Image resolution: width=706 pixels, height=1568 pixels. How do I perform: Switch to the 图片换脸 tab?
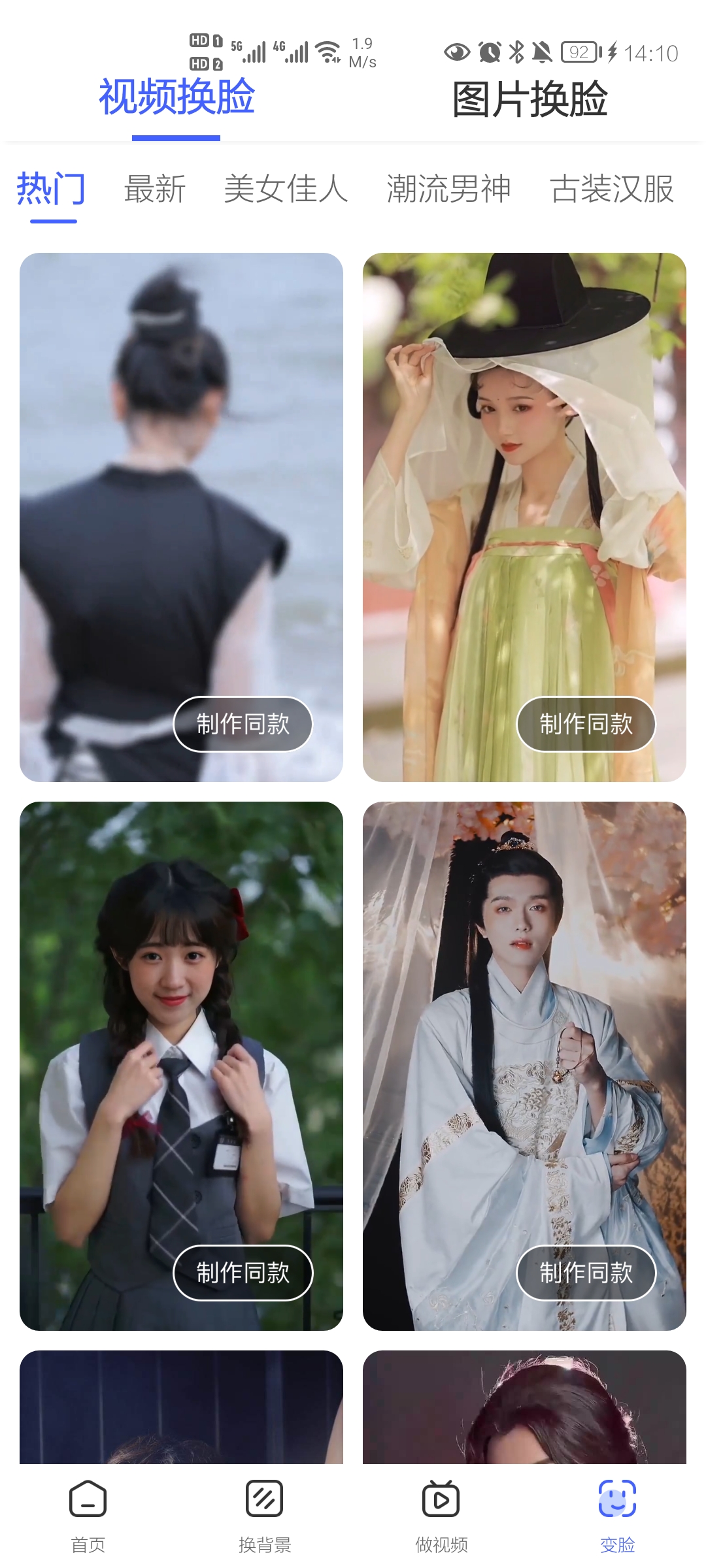[x=529, y=99]
